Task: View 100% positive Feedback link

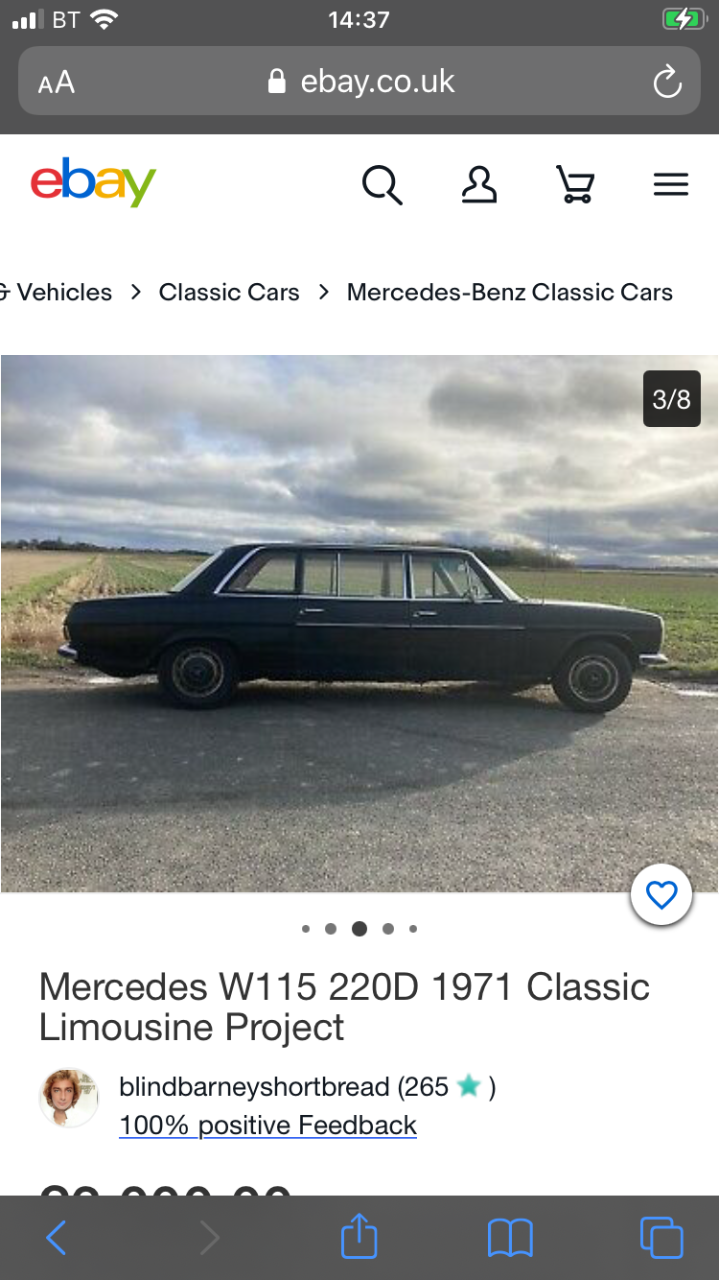Action: [268, 1125]
